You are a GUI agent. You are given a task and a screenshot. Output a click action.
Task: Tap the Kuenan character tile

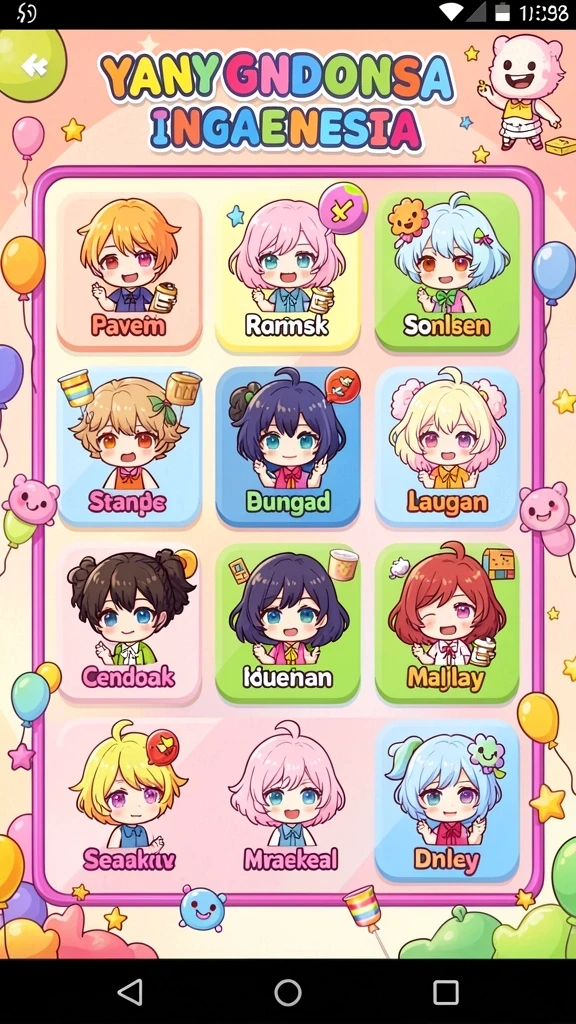pos(287,622)
